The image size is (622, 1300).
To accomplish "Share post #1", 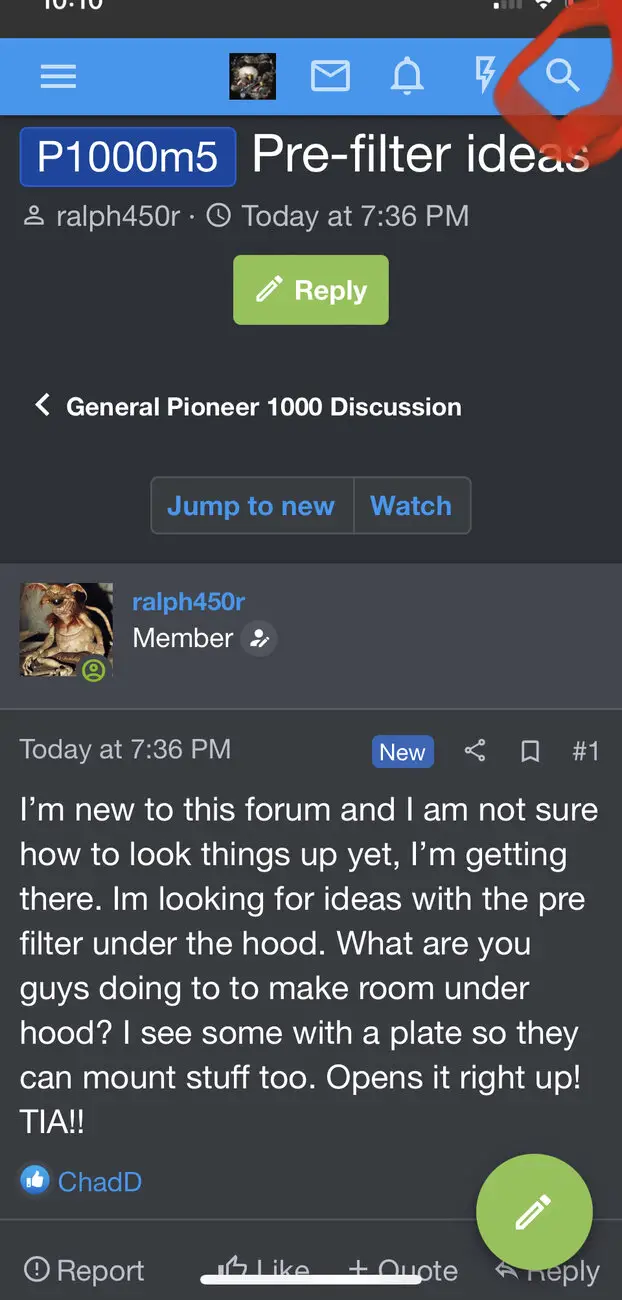I will point(475,751).
